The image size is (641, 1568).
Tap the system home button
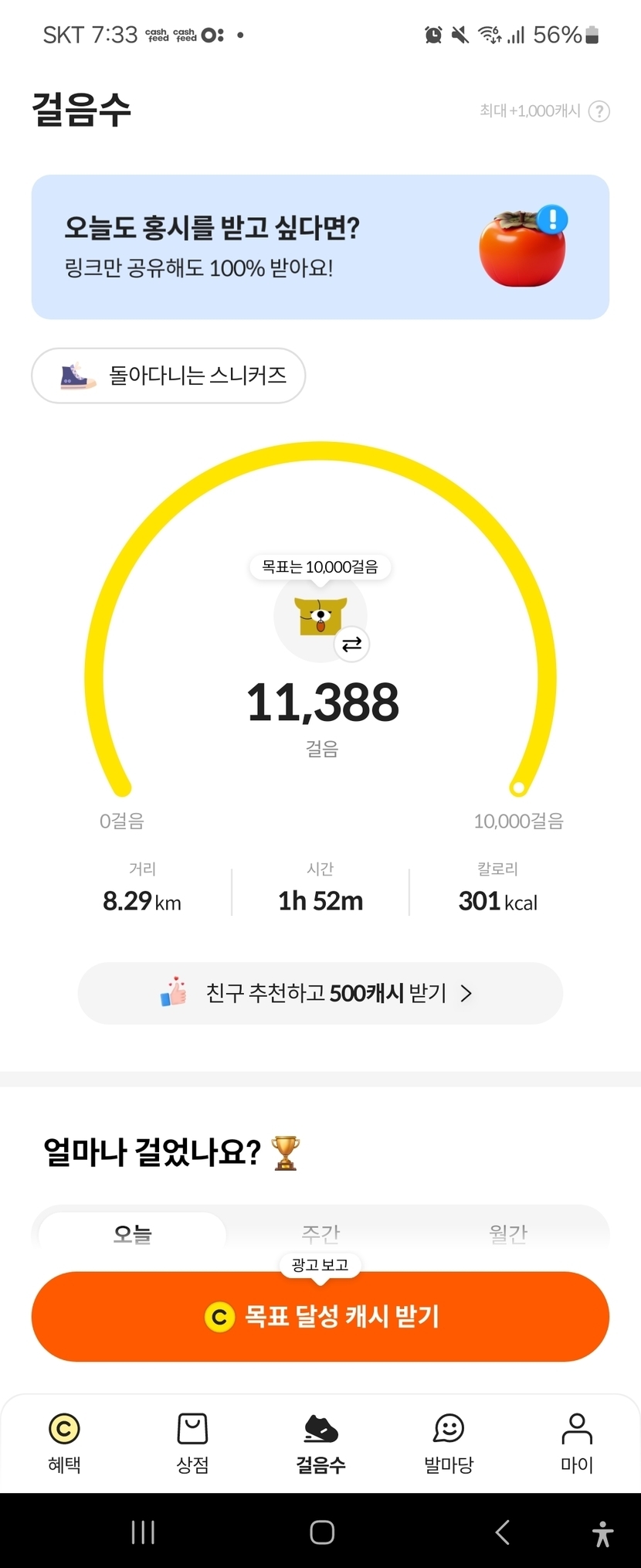(321, 1532)
